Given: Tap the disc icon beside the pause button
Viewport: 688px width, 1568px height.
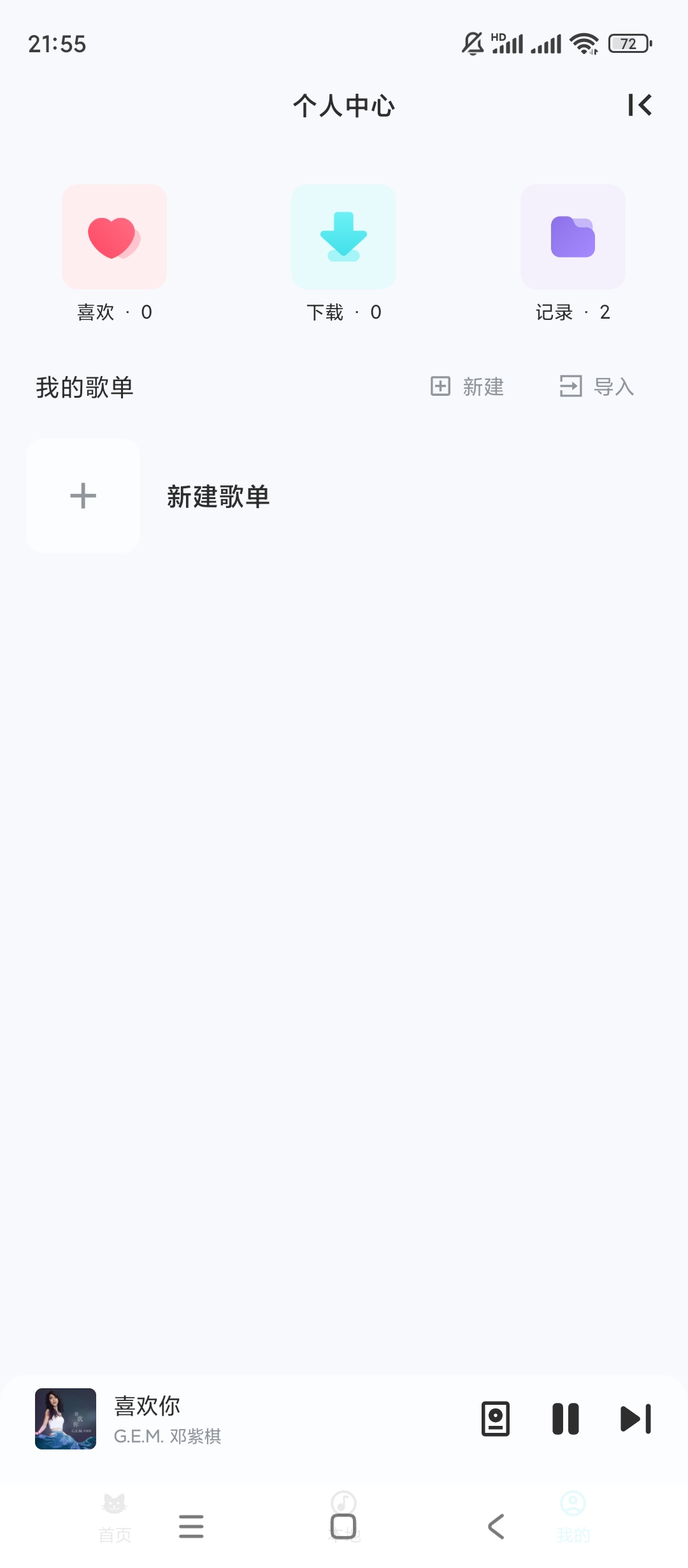Looking at the screenshot, I should (x=496, y=1419).
